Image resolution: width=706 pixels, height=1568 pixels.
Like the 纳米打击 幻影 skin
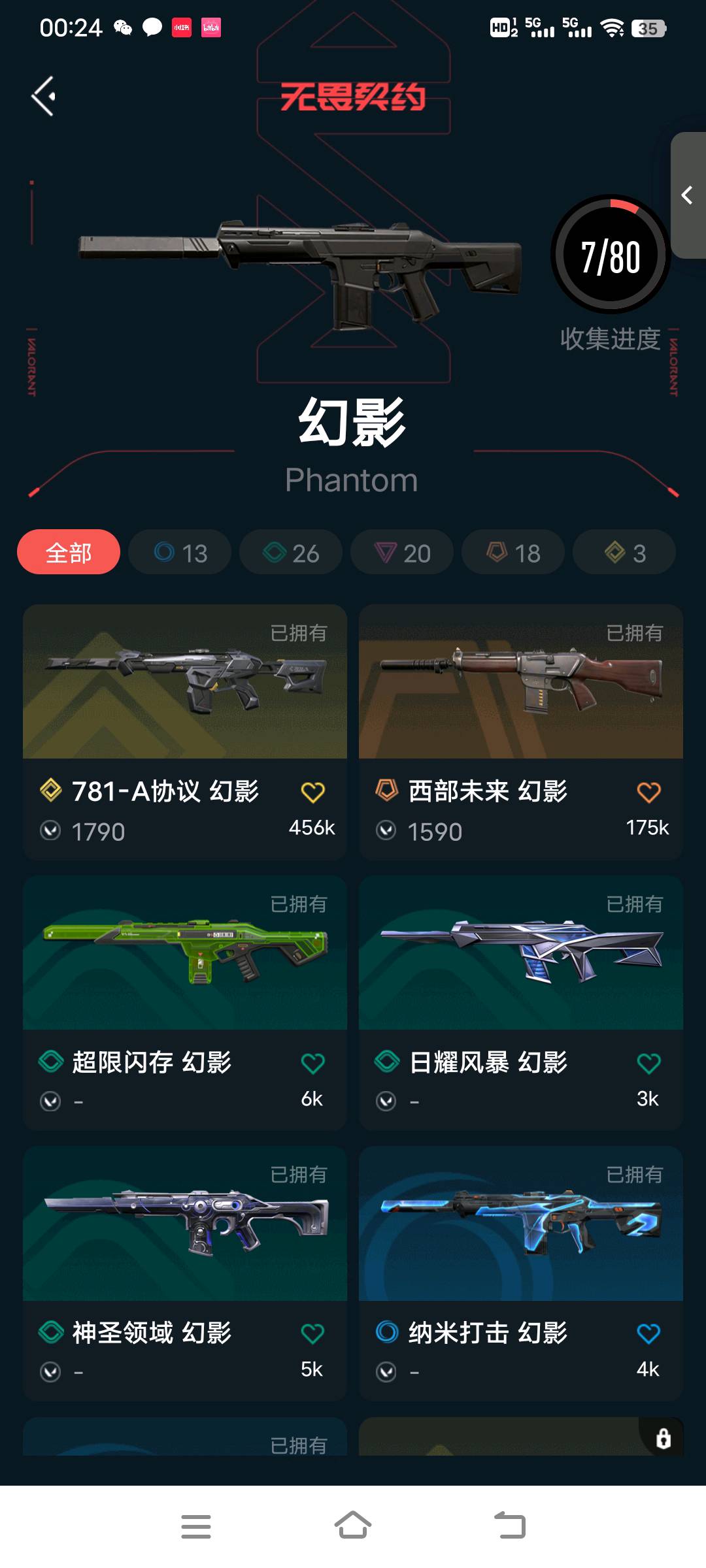coord(648,1333)
